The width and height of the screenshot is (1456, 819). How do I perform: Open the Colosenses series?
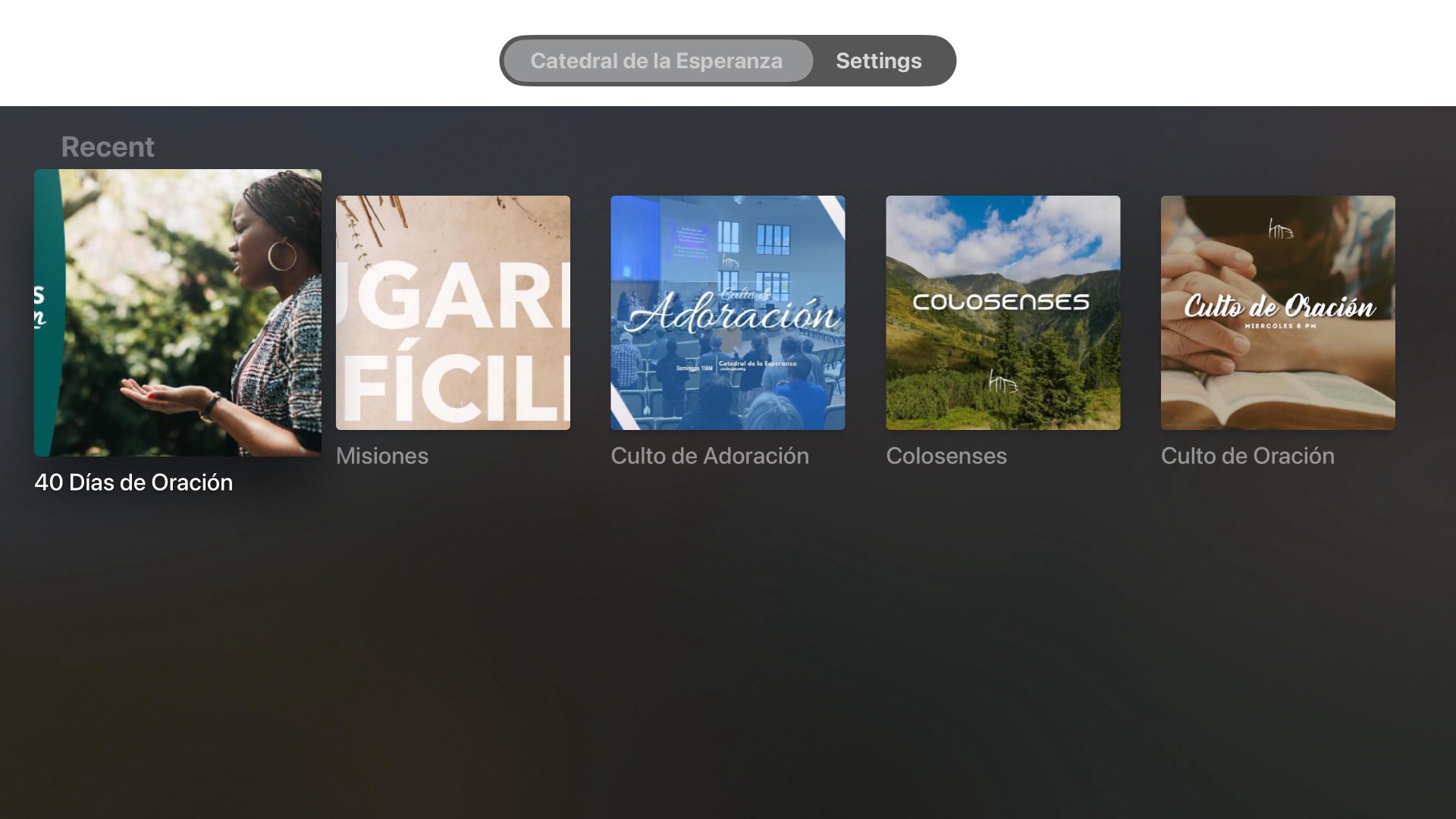point(1003,312)
